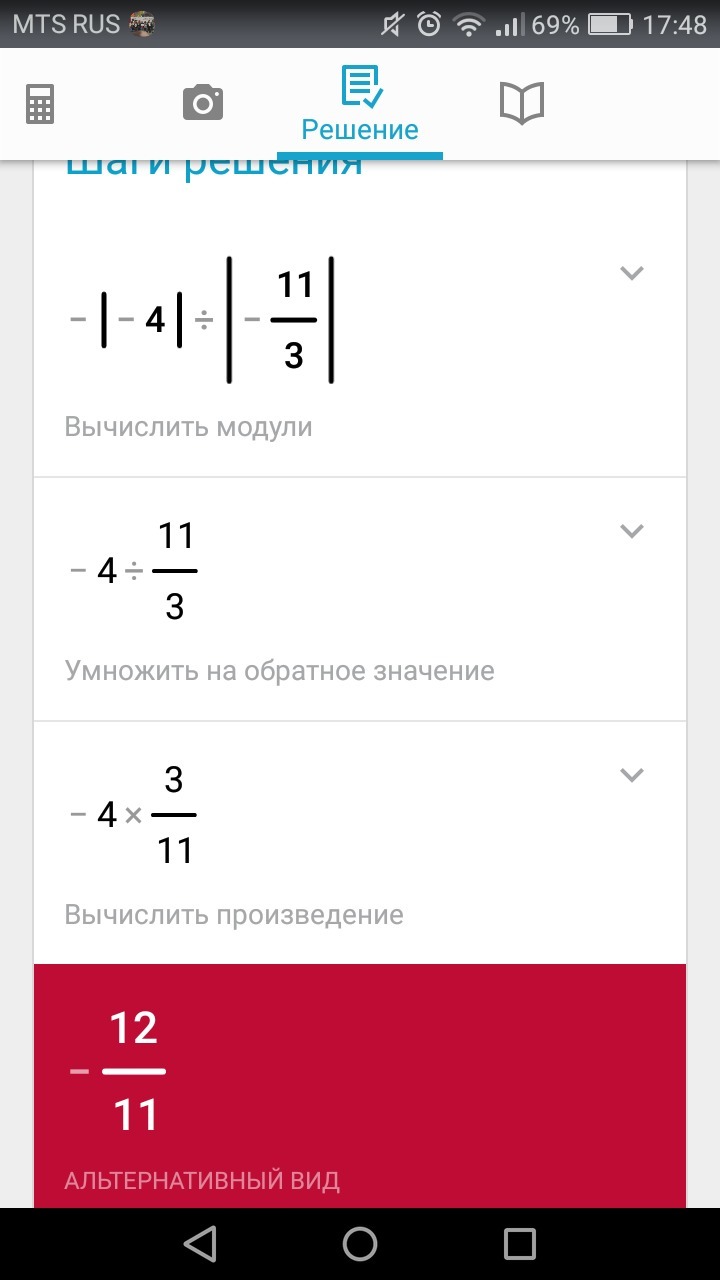720x1280 pixels.
Task: Open the camera tab
Action: click(202, 103)
